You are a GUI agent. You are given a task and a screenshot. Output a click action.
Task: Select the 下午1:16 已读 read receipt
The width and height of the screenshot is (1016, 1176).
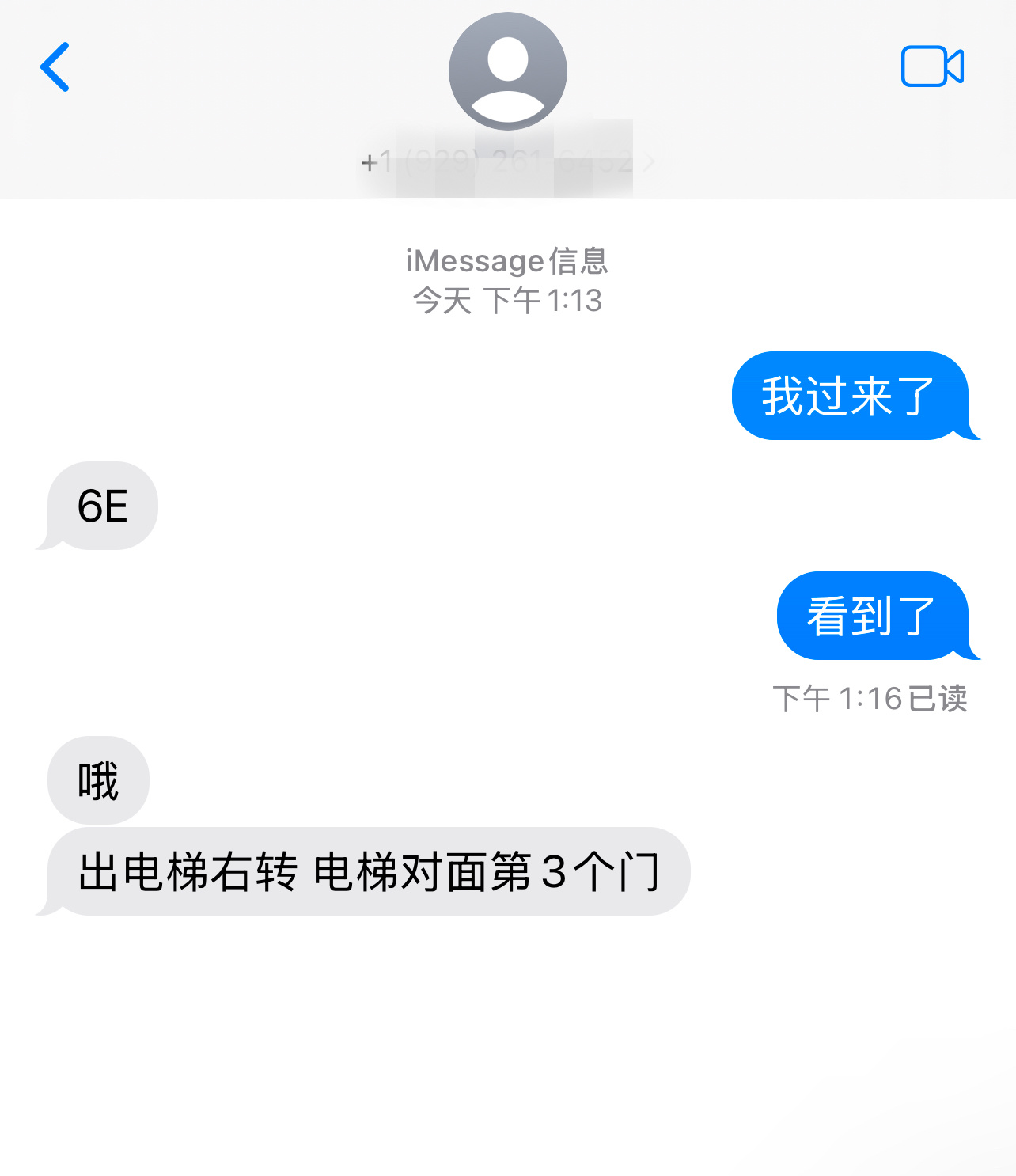tap(869, 699)
